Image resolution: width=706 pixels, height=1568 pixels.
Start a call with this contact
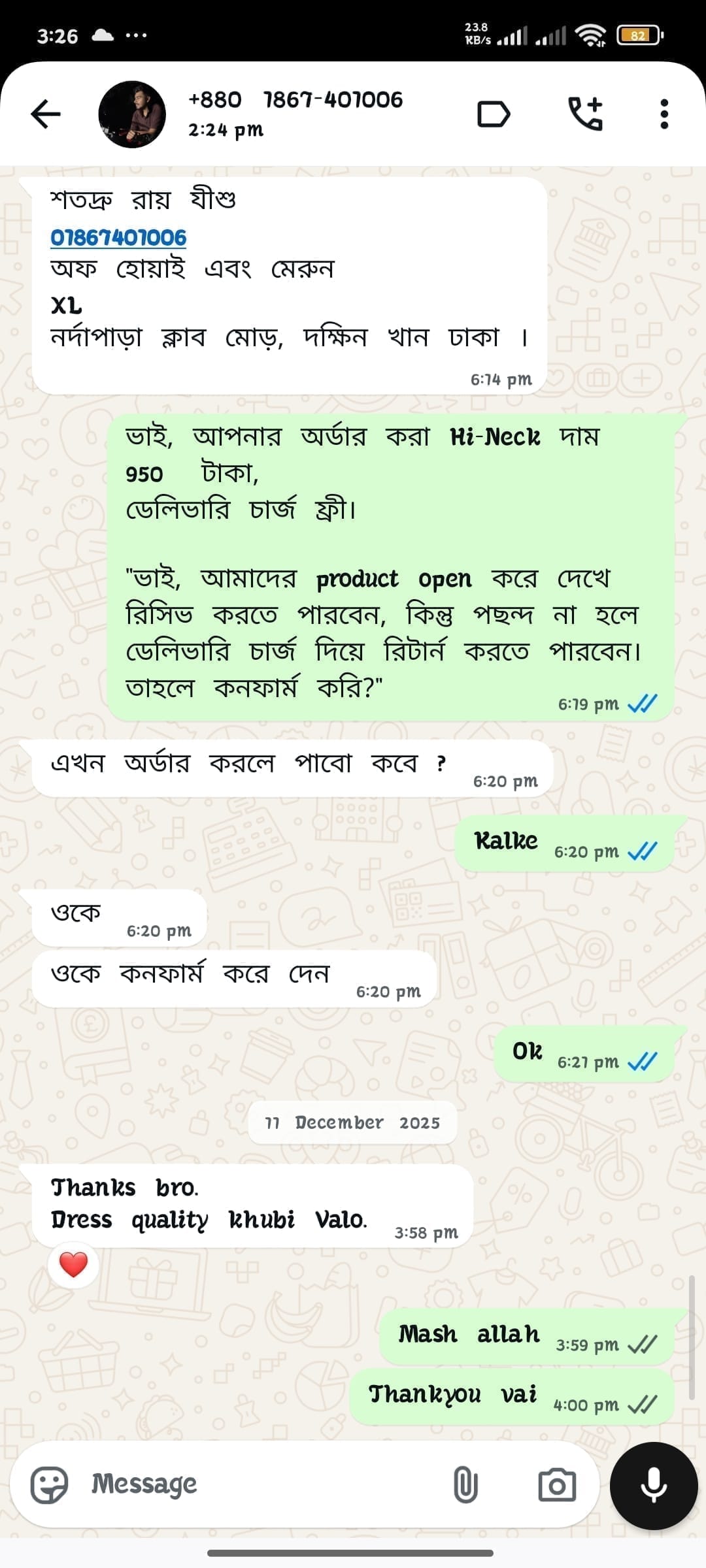click(585, 114)
